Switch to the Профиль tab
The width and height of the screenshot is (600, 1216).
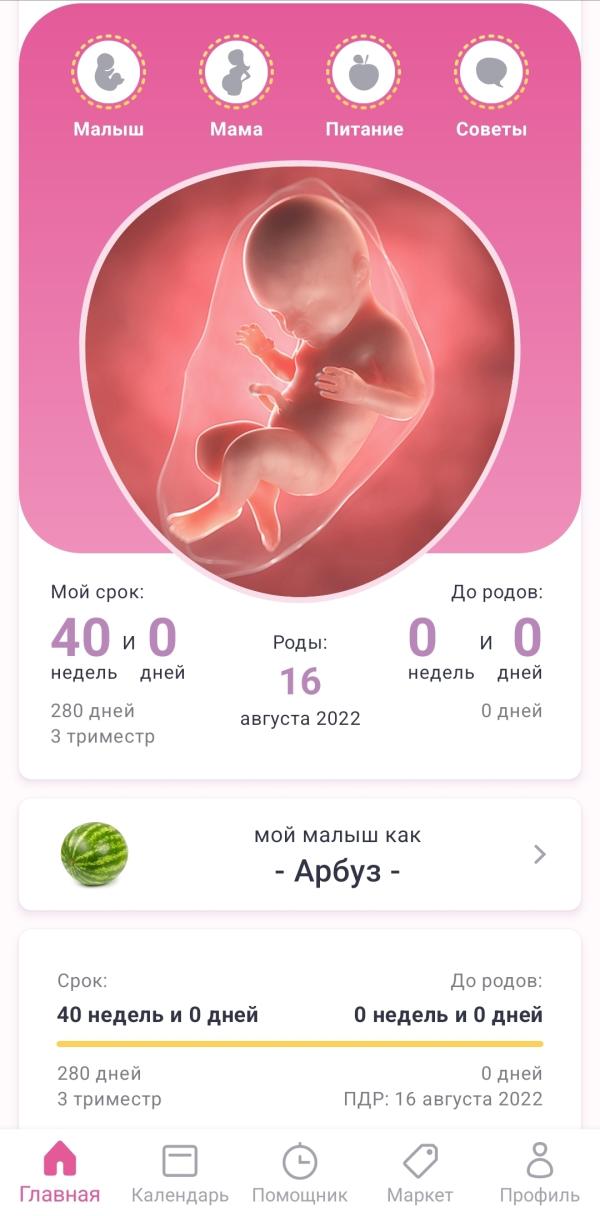coord(540,1173)
